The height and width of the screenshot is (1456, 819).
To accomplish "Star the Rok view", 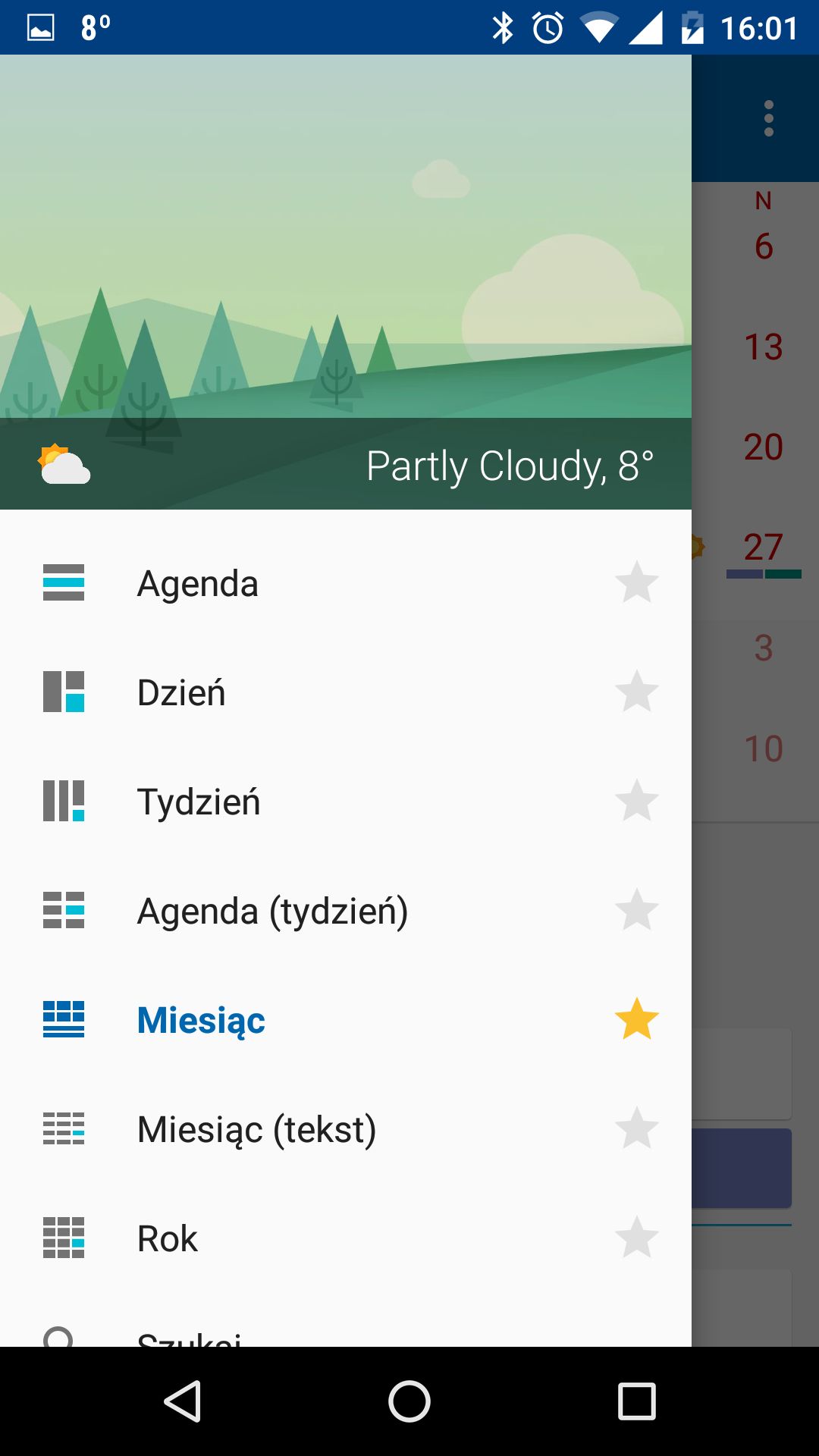I will (636, 1238).
